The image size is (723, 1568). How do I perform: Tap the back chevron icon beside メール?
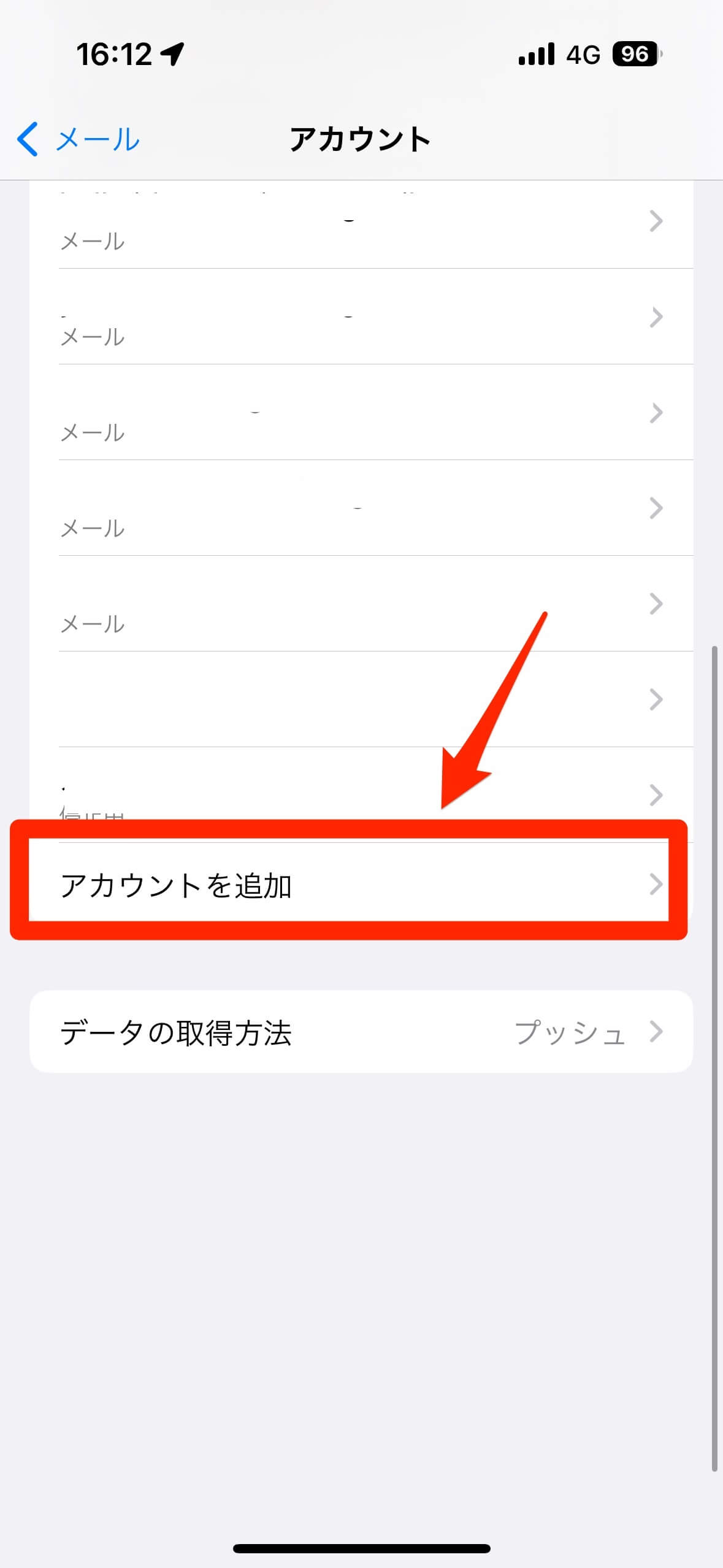pyautogui.click(x=27, y=139)
